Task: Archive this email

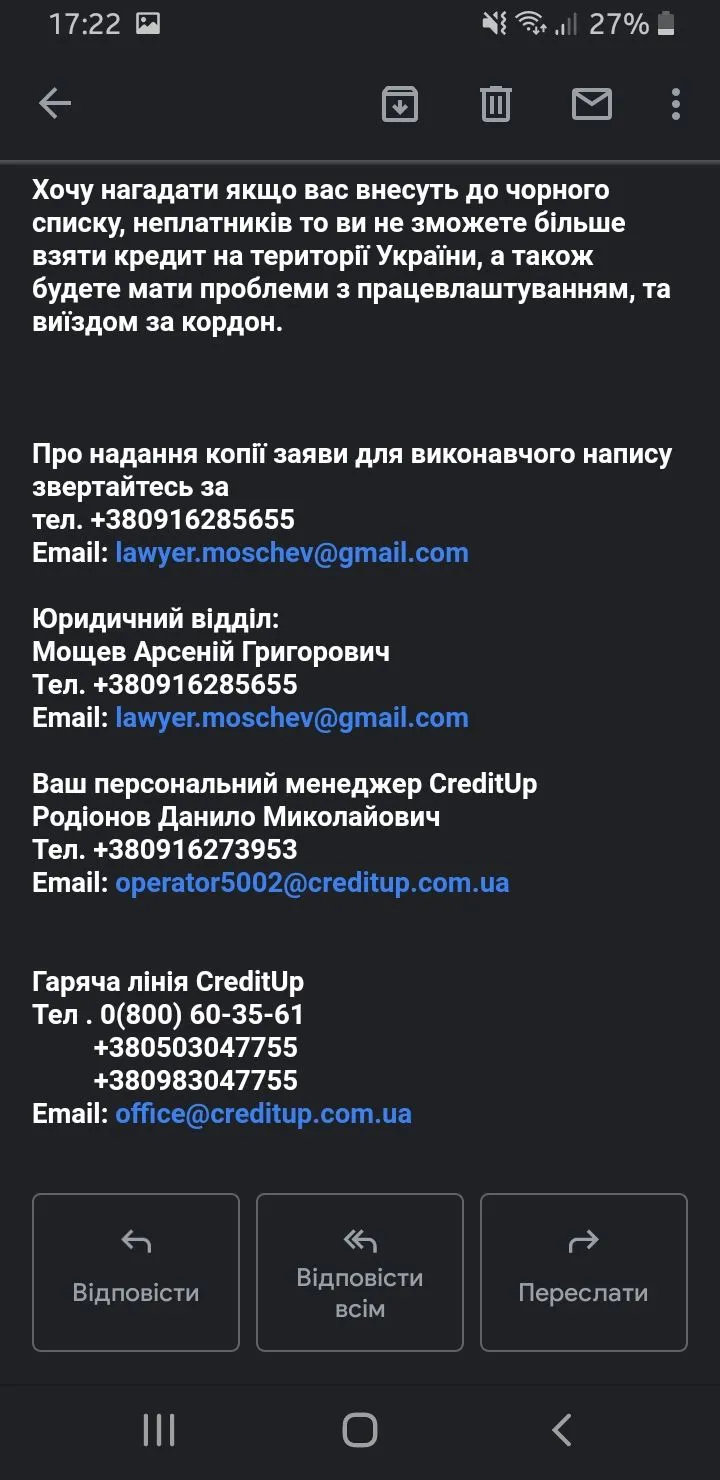Action: [x=400, y=104]
